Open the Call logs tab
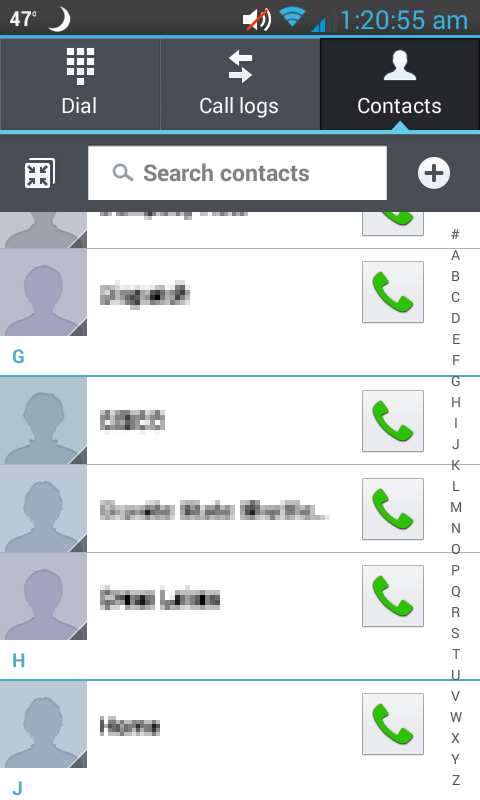 [x=240, y=84]
